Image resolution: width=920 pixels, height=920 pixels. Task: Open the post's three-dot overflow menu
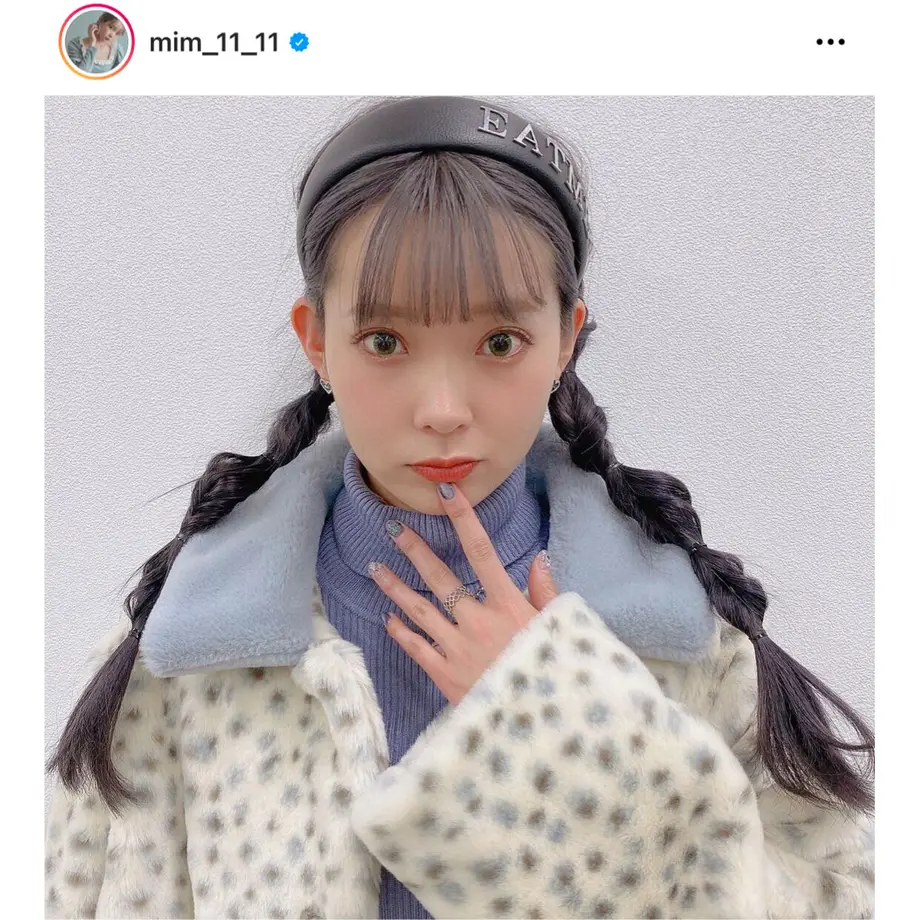(x=830, y=43)
